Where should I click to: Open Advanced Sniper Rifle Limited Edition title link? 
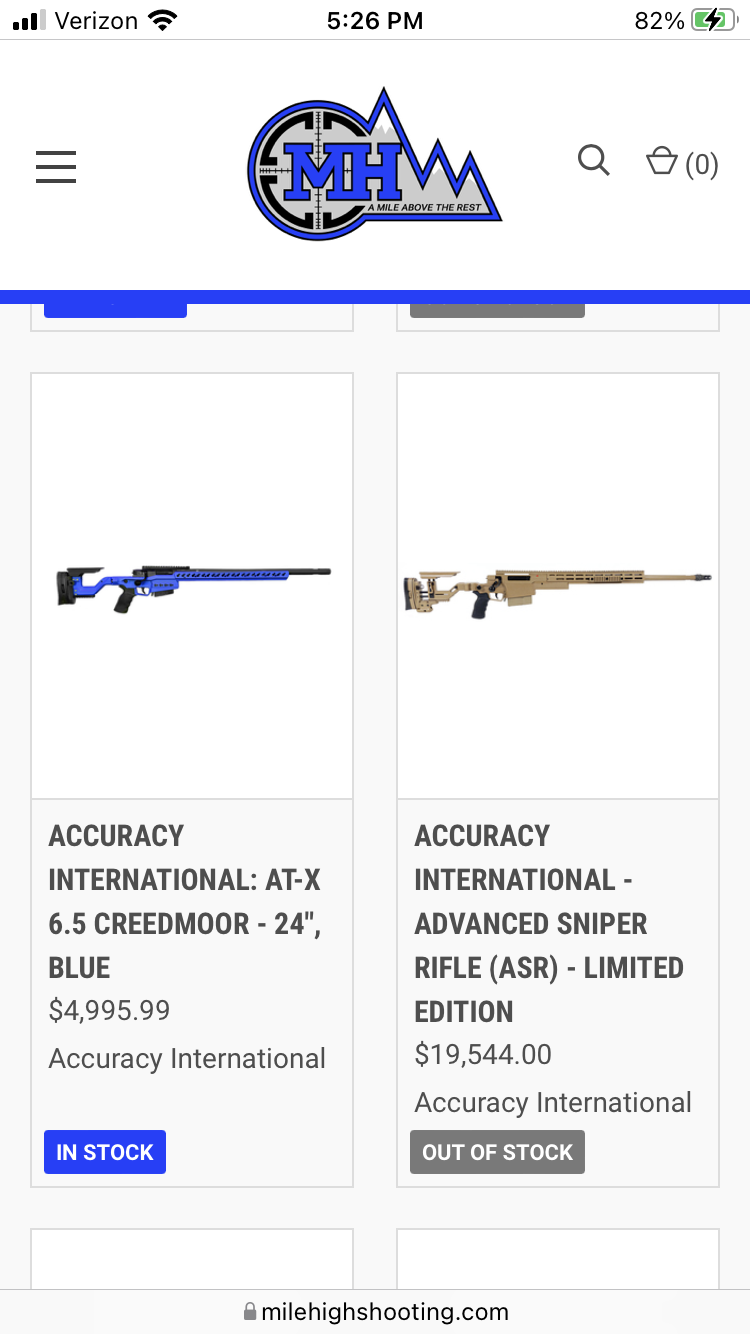[x=549, y=923]
